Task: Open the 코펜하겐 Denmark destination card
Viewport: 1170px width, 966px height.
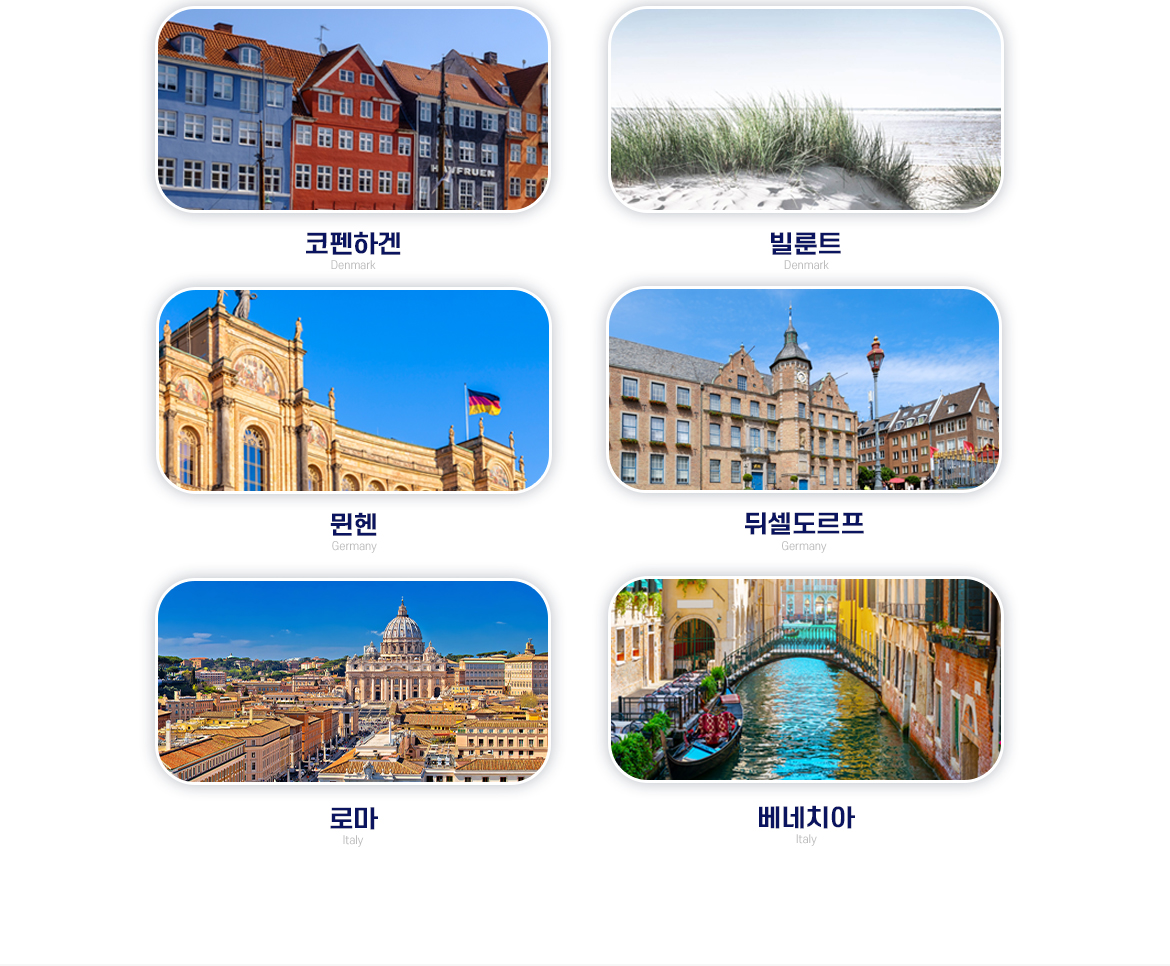Action: [x=353, y=110]
